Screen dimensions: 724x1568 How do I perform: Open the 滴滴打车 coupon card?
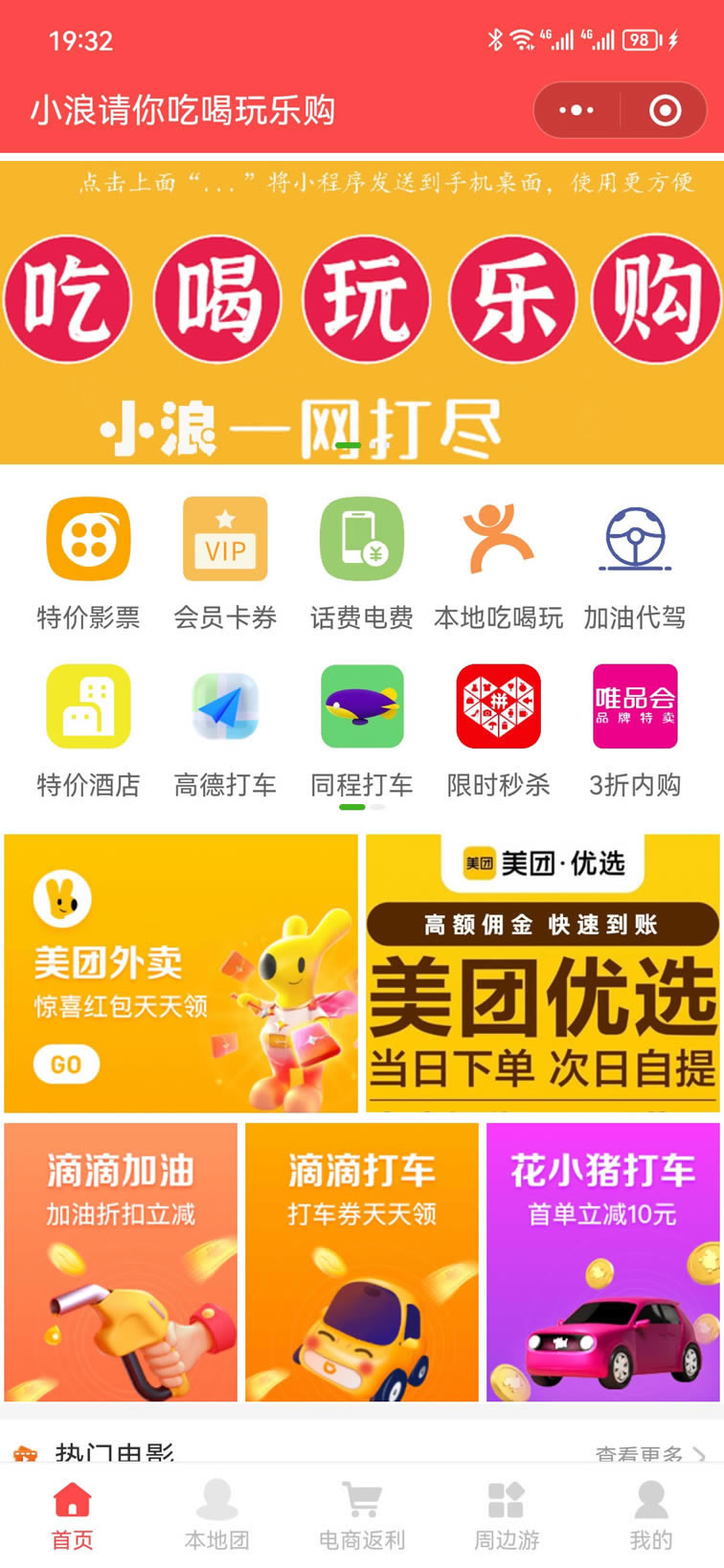point(361,1262)
